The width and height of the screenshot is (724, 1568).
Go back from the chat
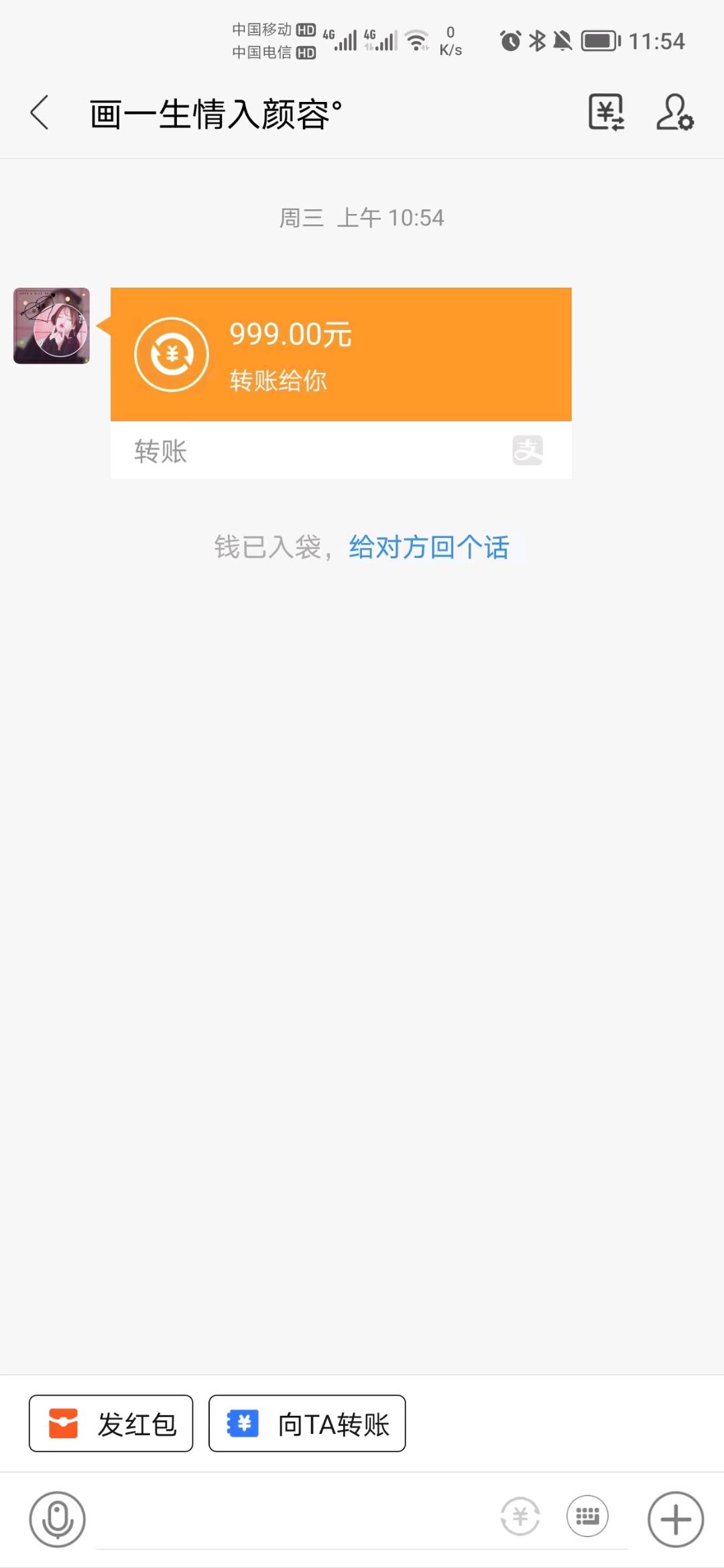(x=40, y=113)
